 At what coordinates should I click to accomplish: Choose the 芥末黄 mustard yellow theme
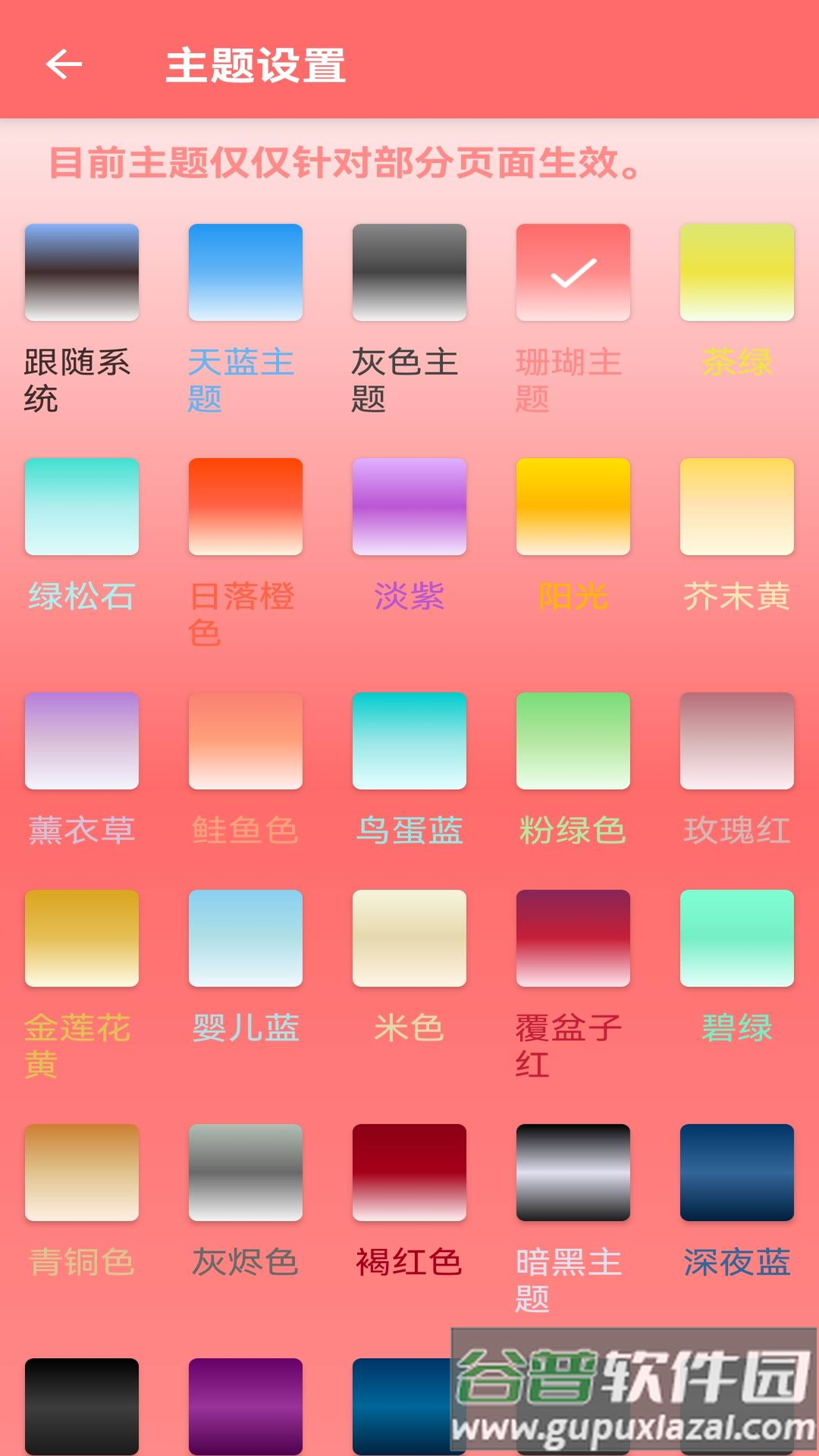(736, 507)
